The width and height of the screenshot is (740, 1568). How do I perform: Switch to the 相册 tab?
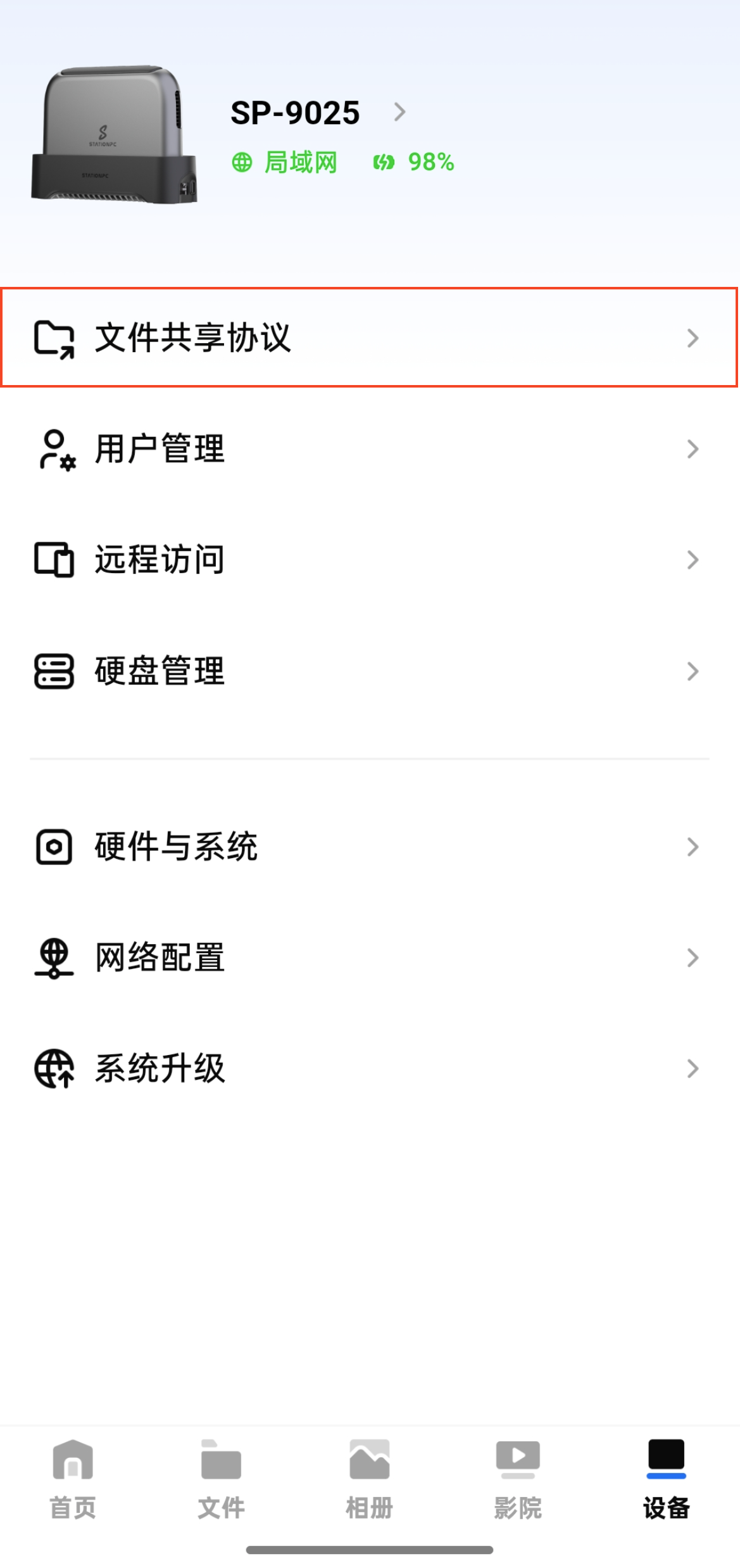pyautogui.click(x=369, y=1480)
